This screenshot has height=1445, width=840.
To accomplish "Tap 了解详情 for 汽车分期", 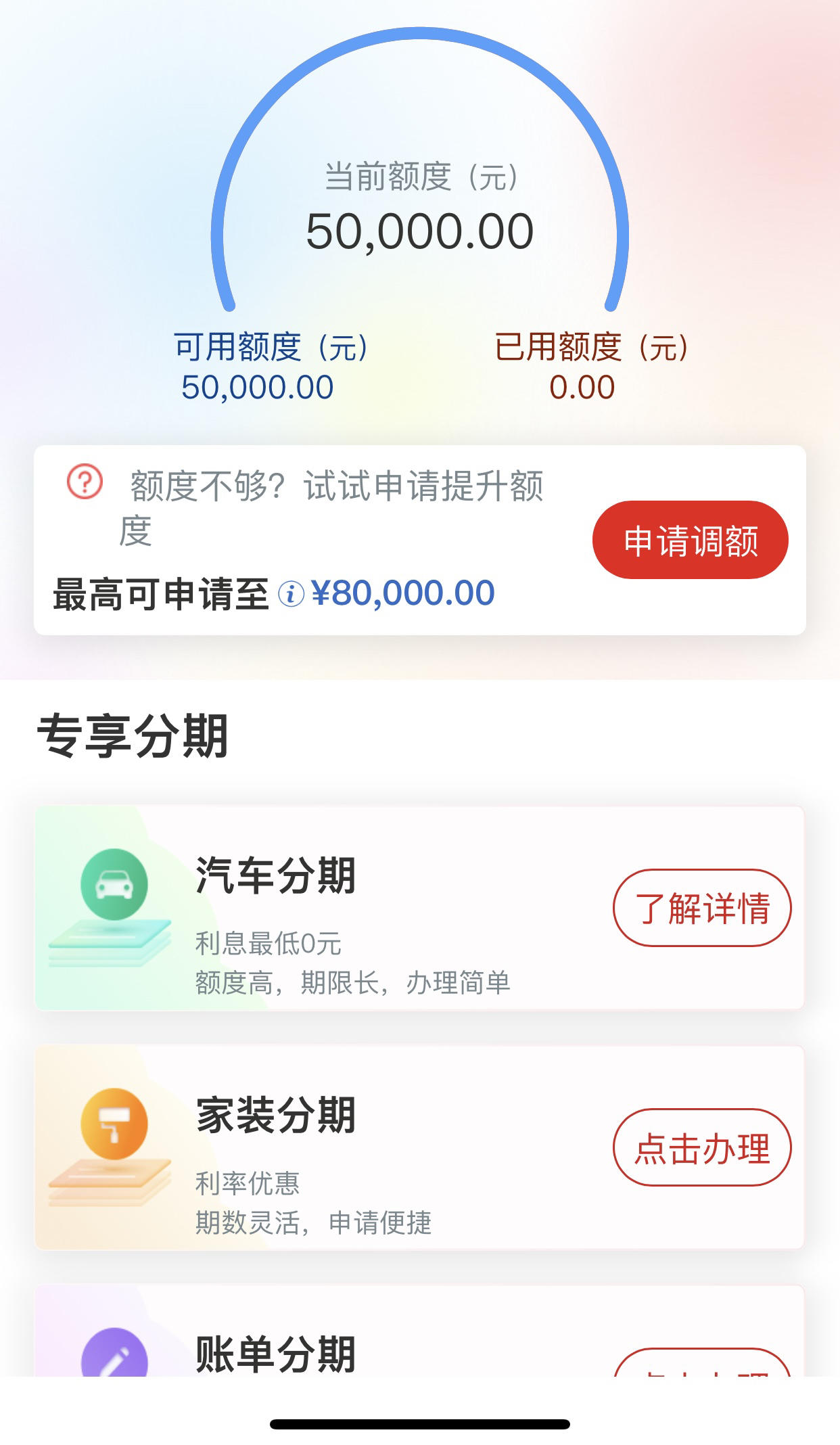I will click(702, 908).
